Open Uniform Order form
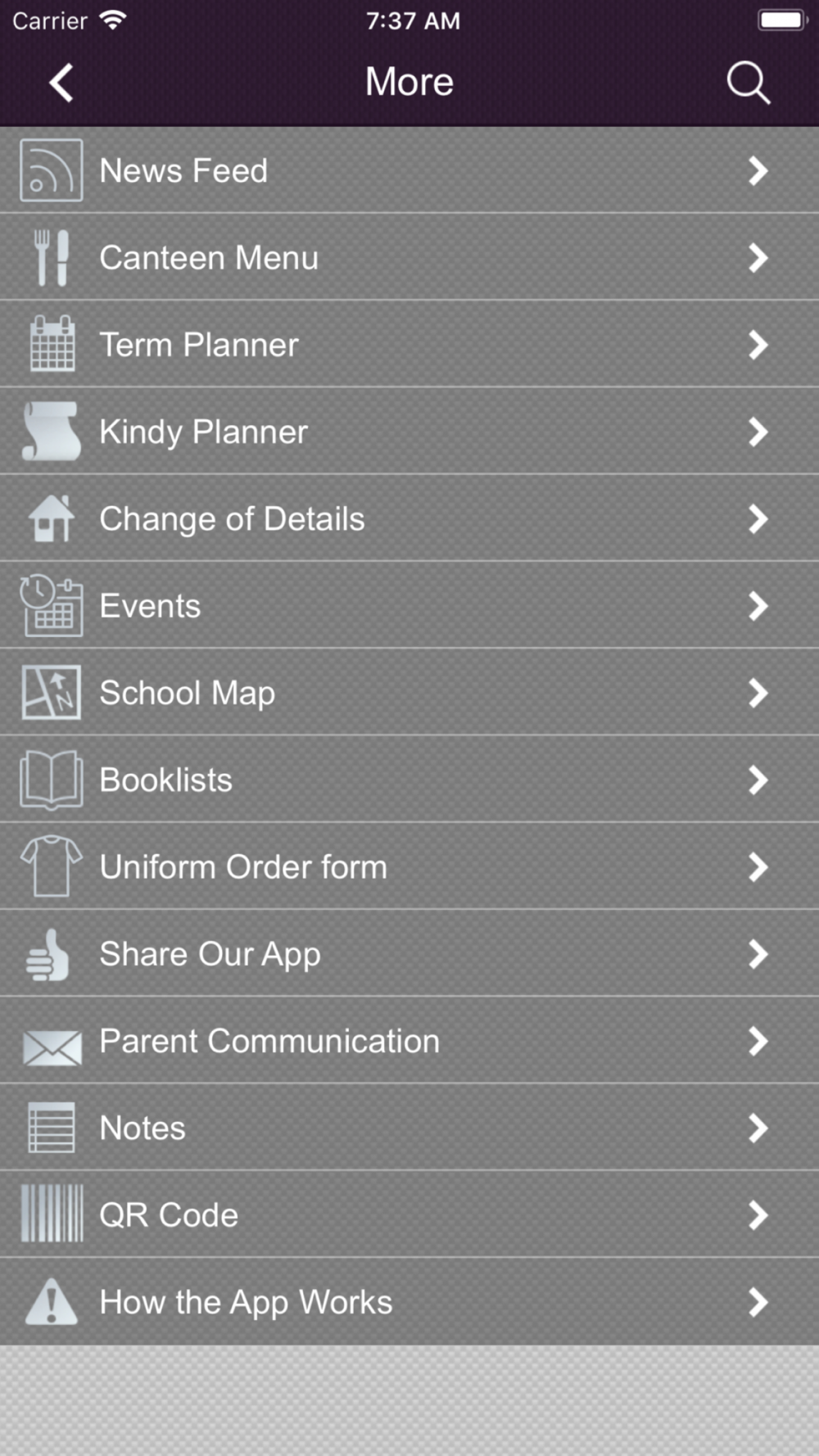Screen dimensions: 819x1456 click(409, 866)
